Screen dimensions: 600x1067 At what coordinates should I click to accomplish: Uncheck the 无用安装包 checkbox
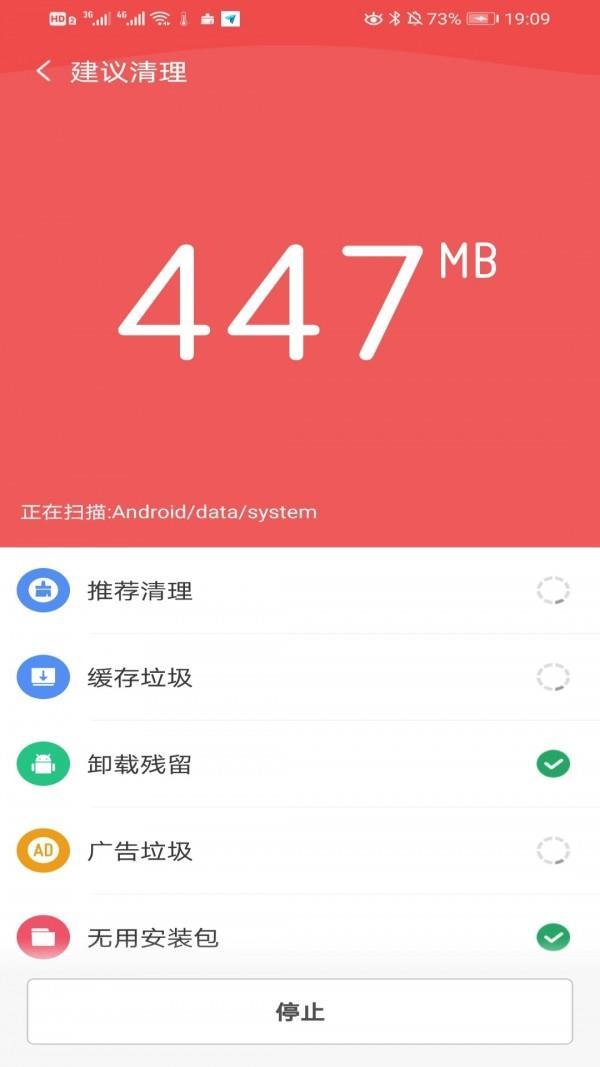[553, 938]
